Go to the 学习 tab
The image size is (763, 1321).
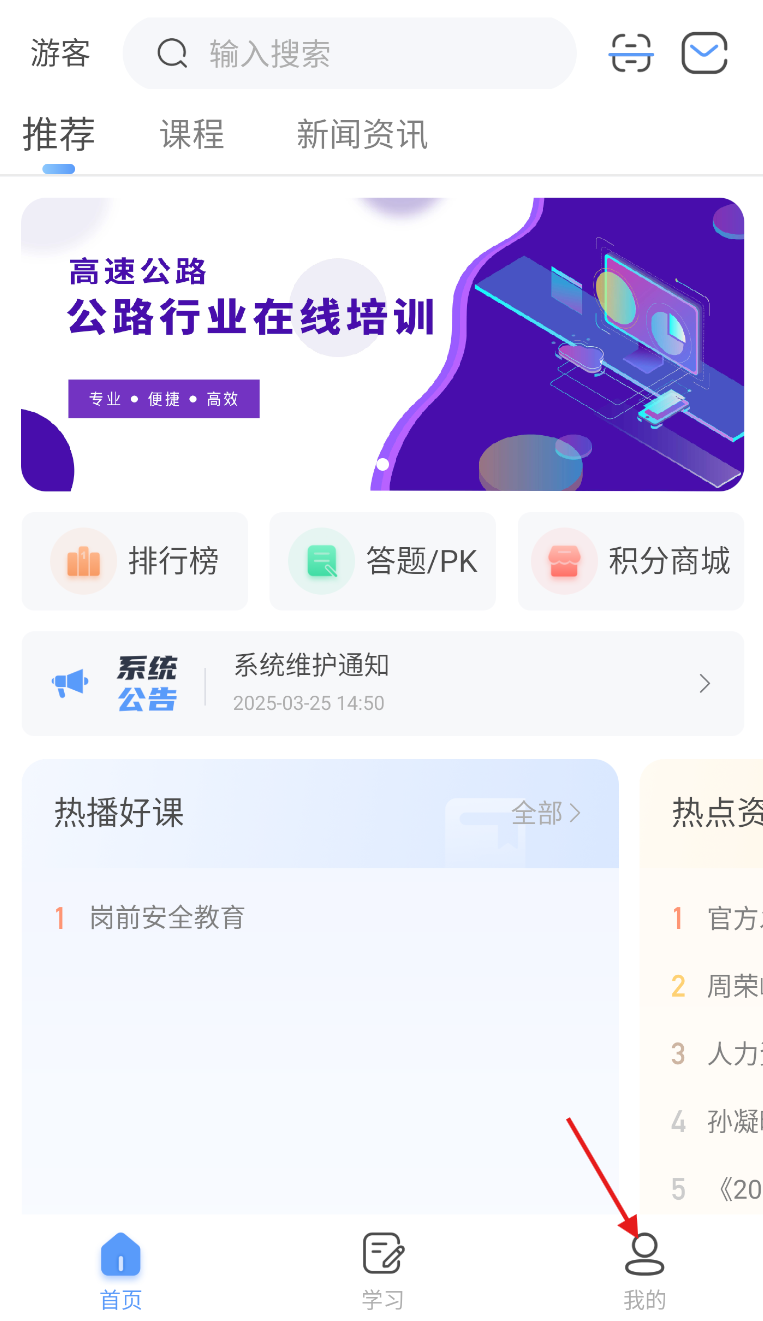coord(383,1270)
